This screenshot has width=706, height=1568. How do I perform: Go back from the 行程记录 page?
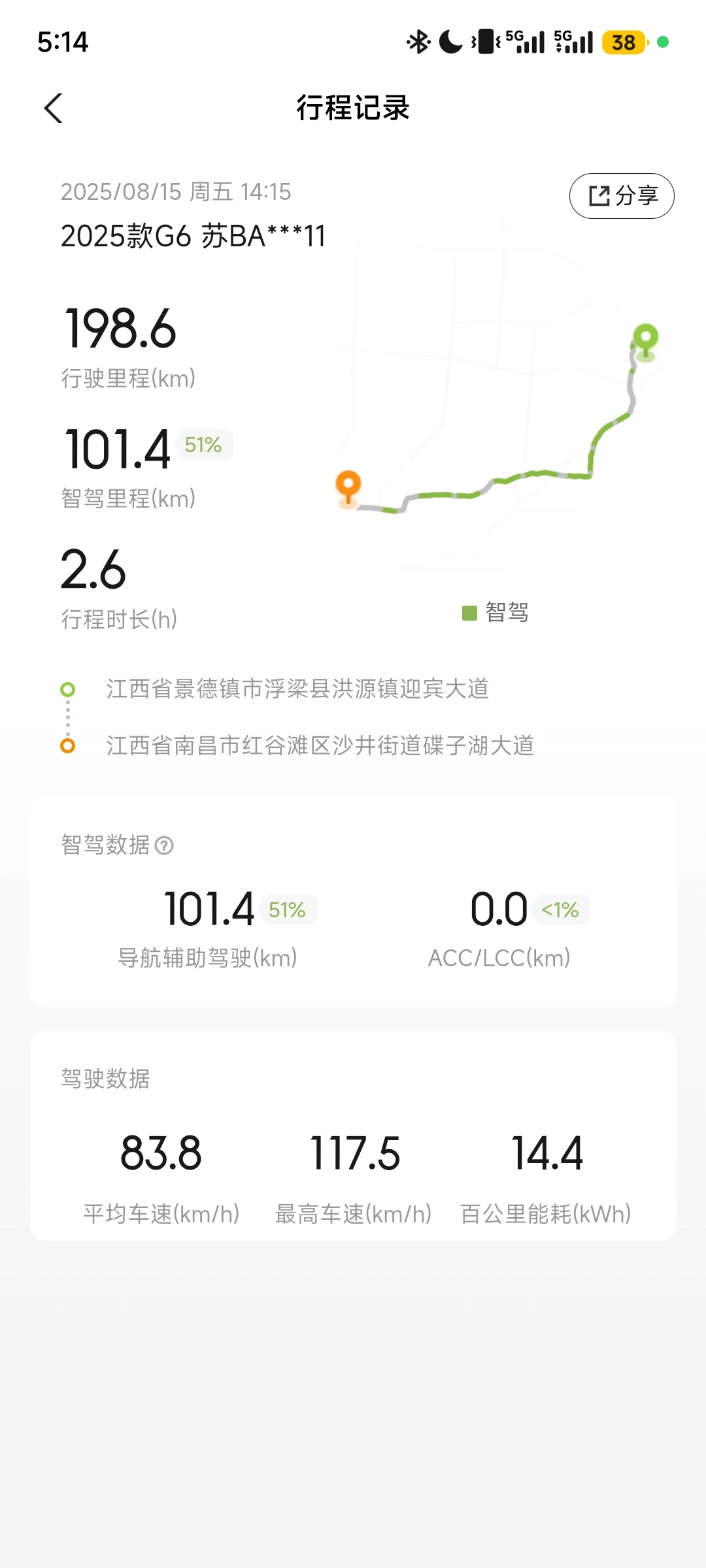pos(54,108)
